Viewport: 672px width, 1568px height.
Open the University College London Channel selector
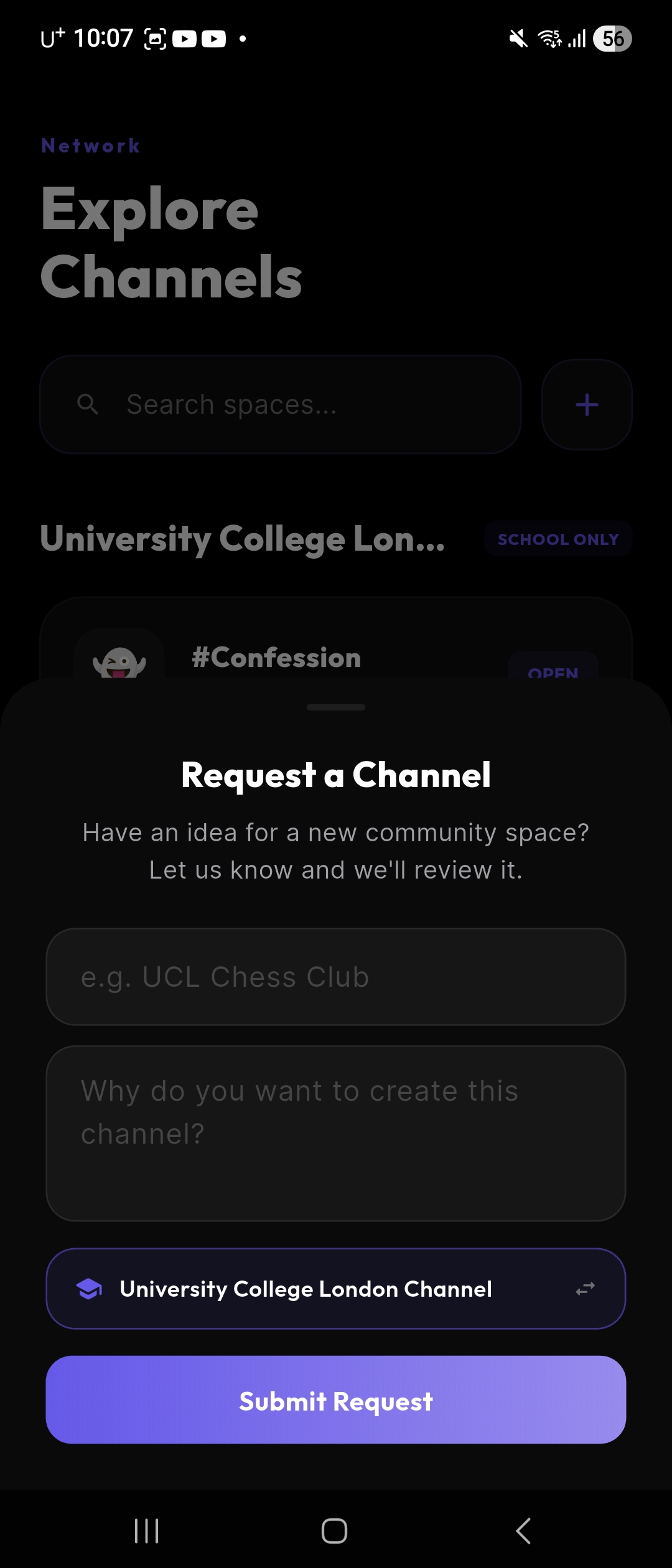coord(336,1289)
